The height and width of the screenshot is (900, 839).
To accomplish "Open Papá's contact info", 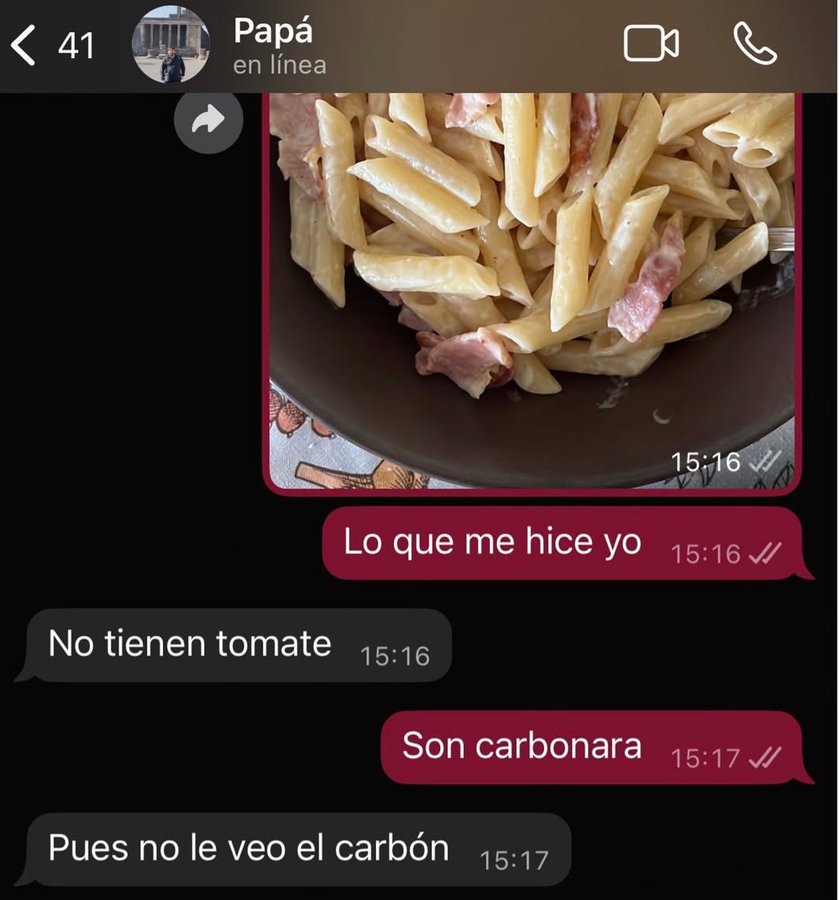I will click(x=273, y=46).
